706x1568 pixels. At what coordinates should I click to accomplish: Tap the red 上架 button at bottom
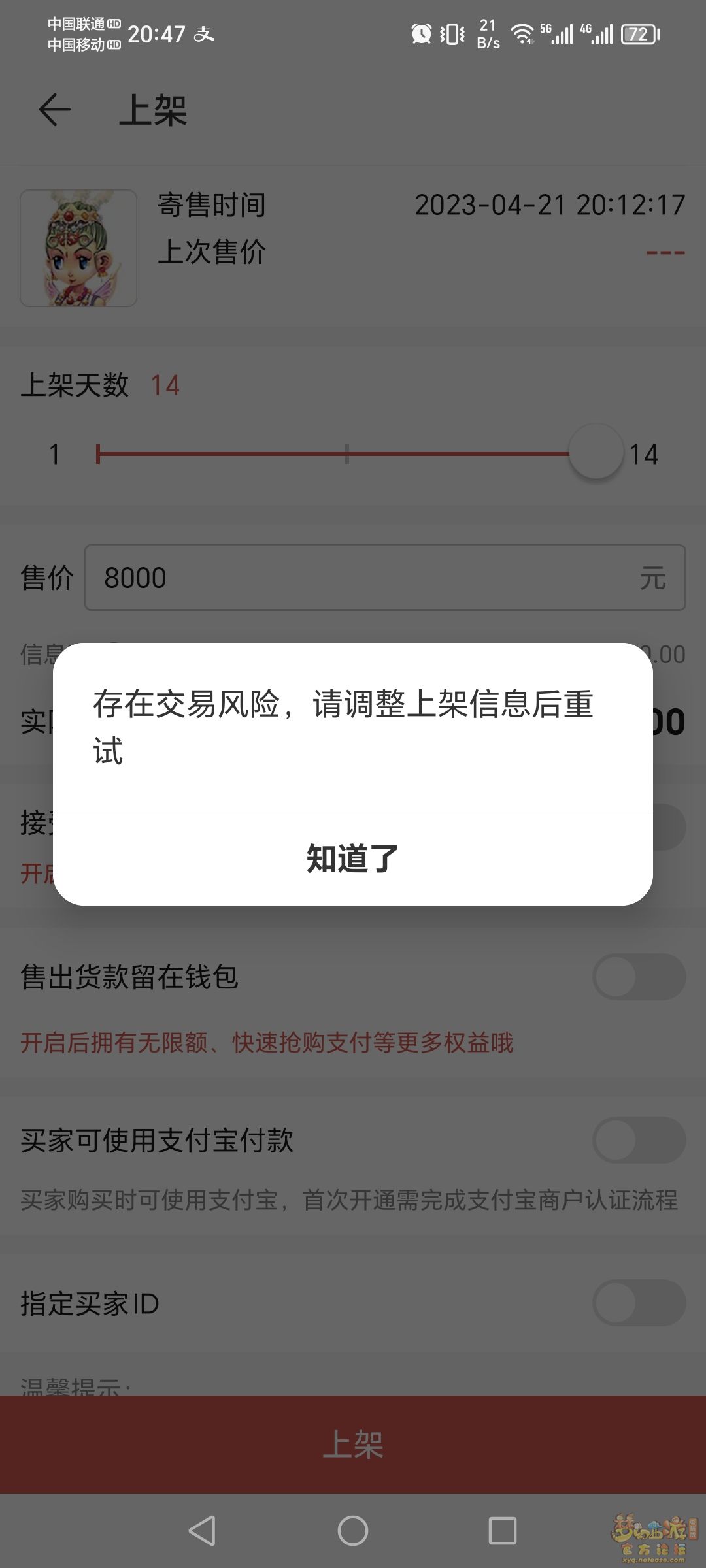pos(353,1444)
